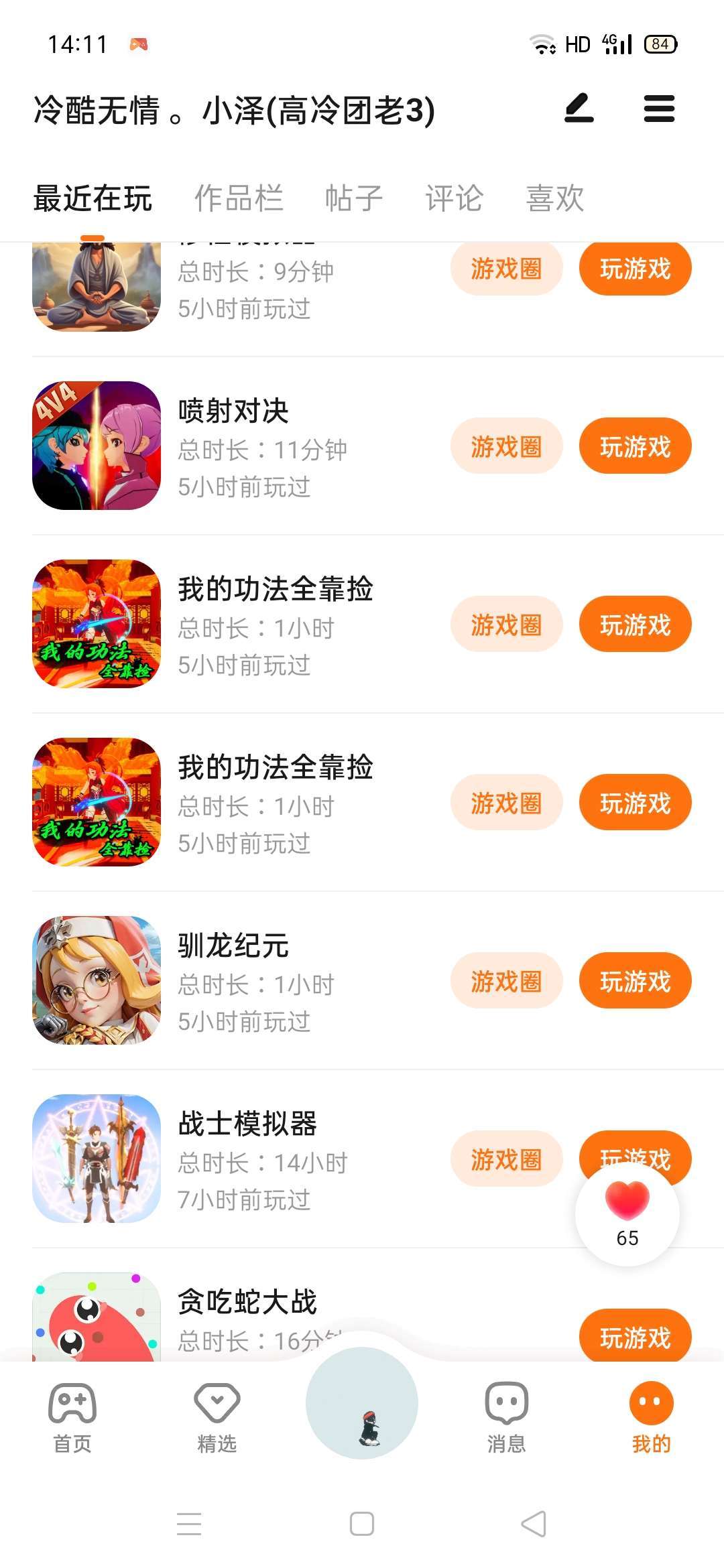Switch to the 帖子 tab

[x=353, y=198]
